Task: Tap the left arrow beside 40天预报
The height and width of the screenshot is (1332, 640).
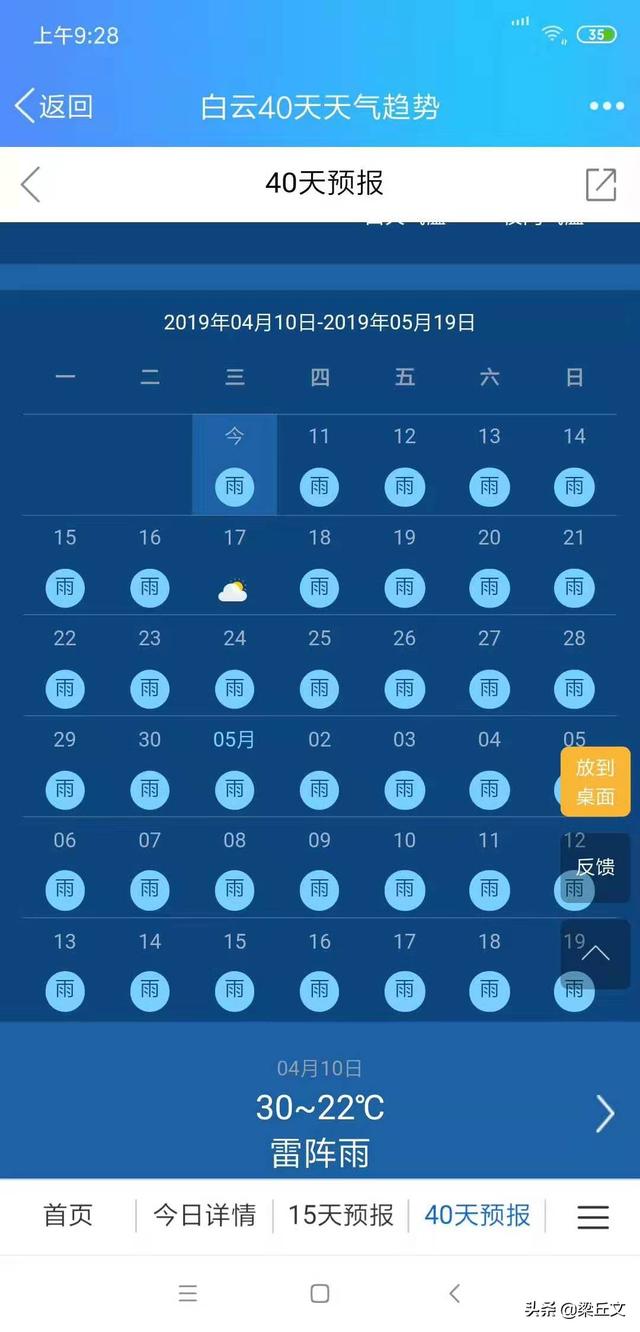Action: click(31, 184)
